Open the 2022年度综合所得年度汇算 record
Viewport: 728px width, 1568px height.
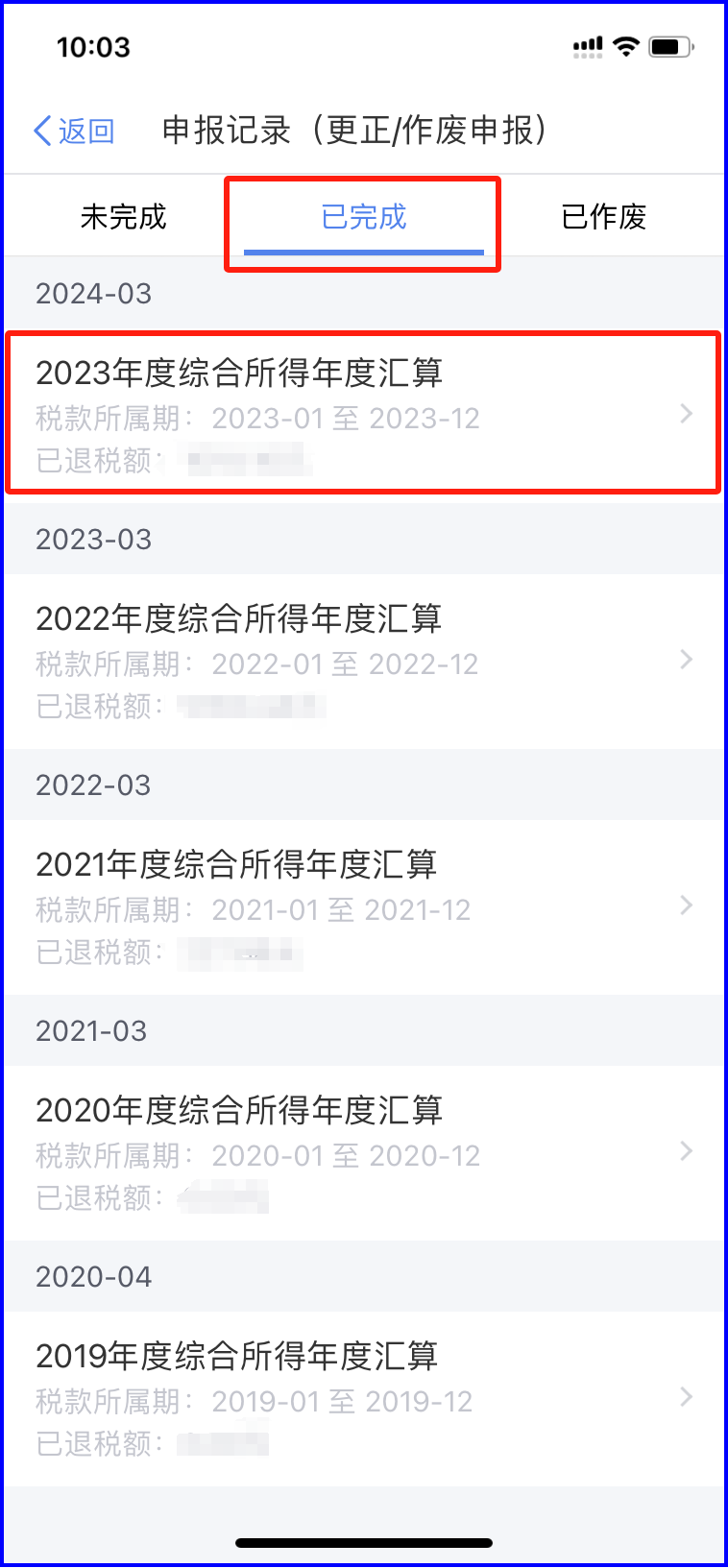coord(363,661)
